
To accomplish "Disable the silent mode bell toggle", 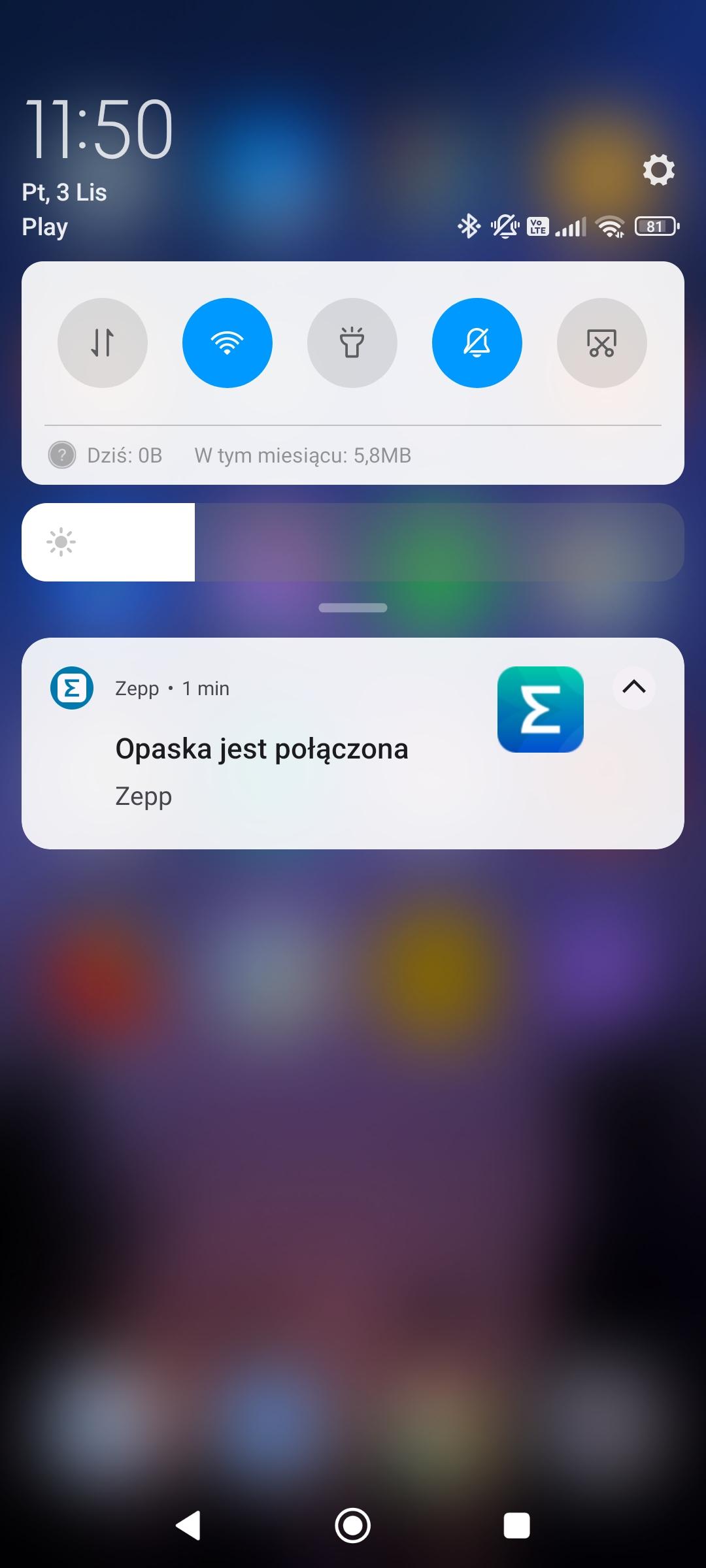I will [x=477, y=343].
